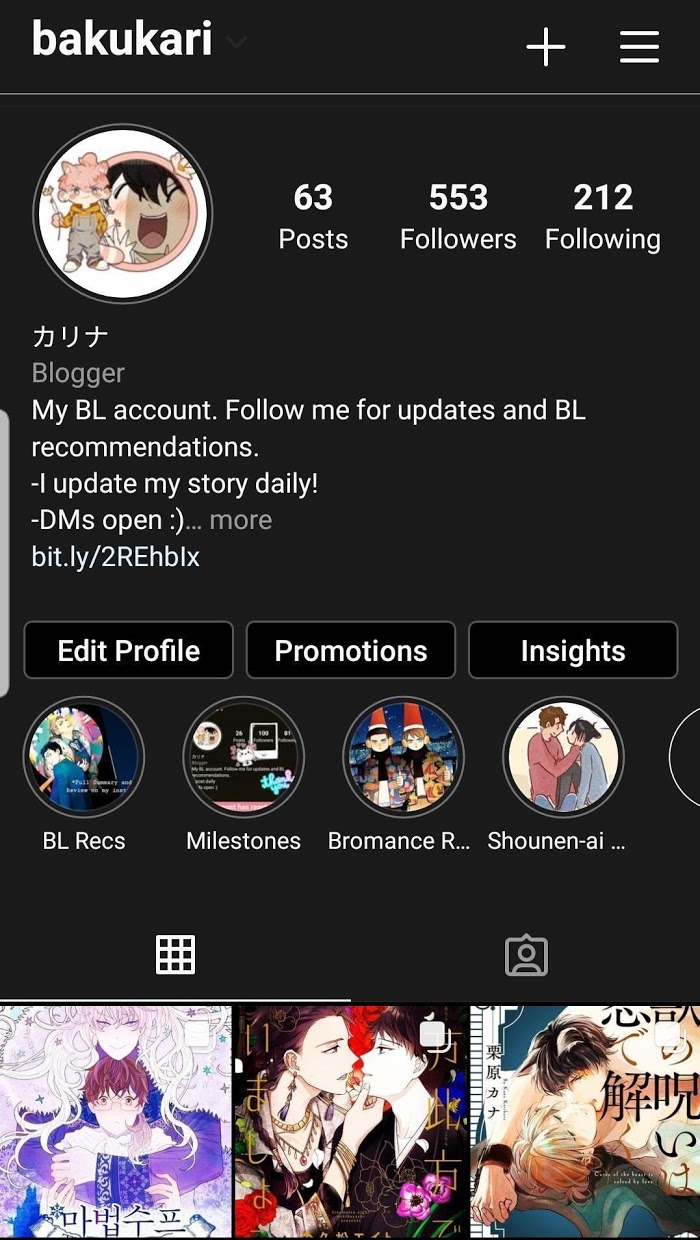The height and width of the screenshot is (1240, 700).
Task: Open the post with red flowers cover
Action: click(351, 1122)
